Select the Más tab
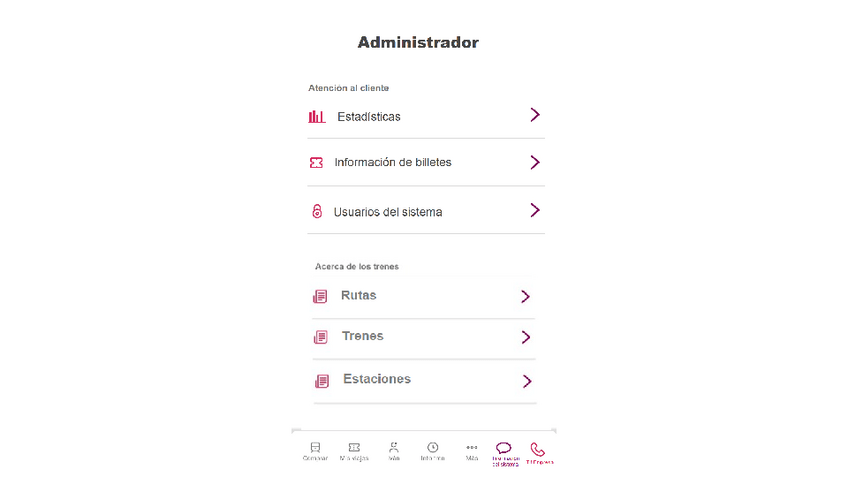Screen dimensions: 848x477 pyautogui.click(x=472, y=451)
